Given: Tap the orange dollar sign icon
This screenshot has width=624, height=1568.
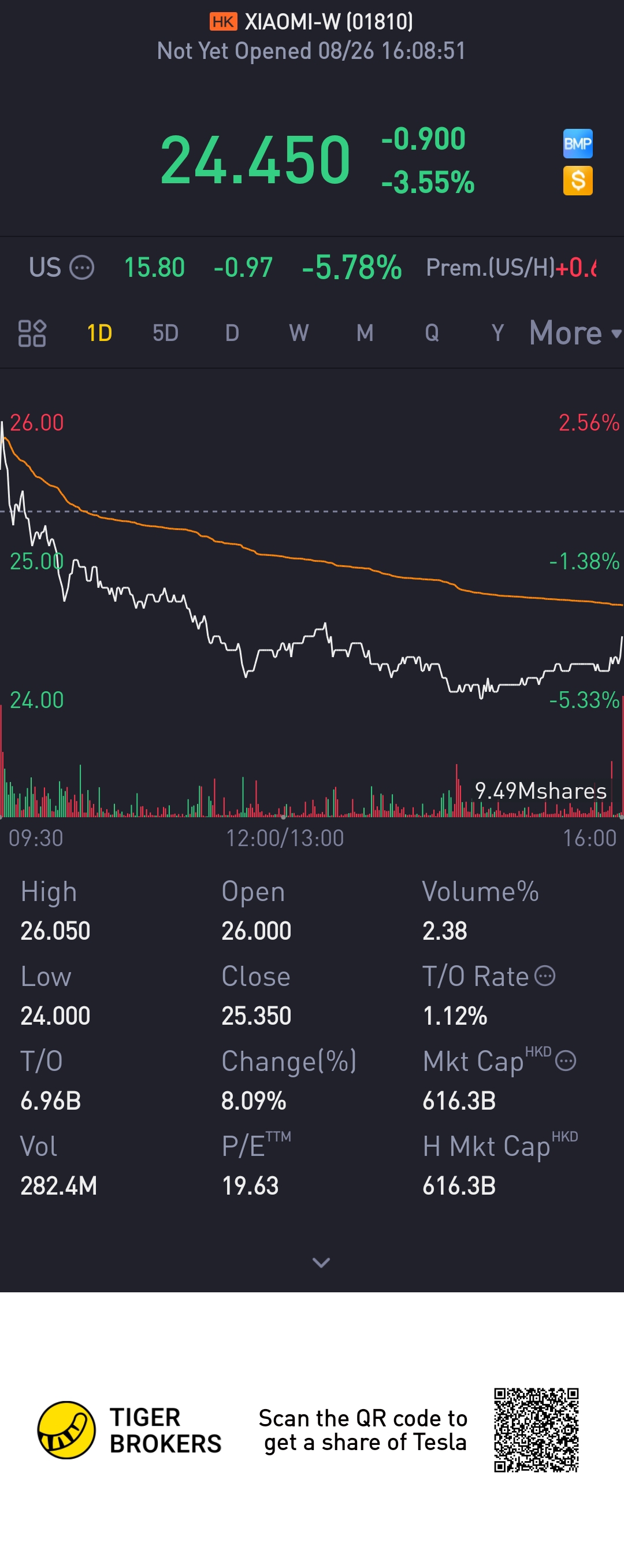Looking at the screenshot, I should pyautogui.click(x=577, y=181).
